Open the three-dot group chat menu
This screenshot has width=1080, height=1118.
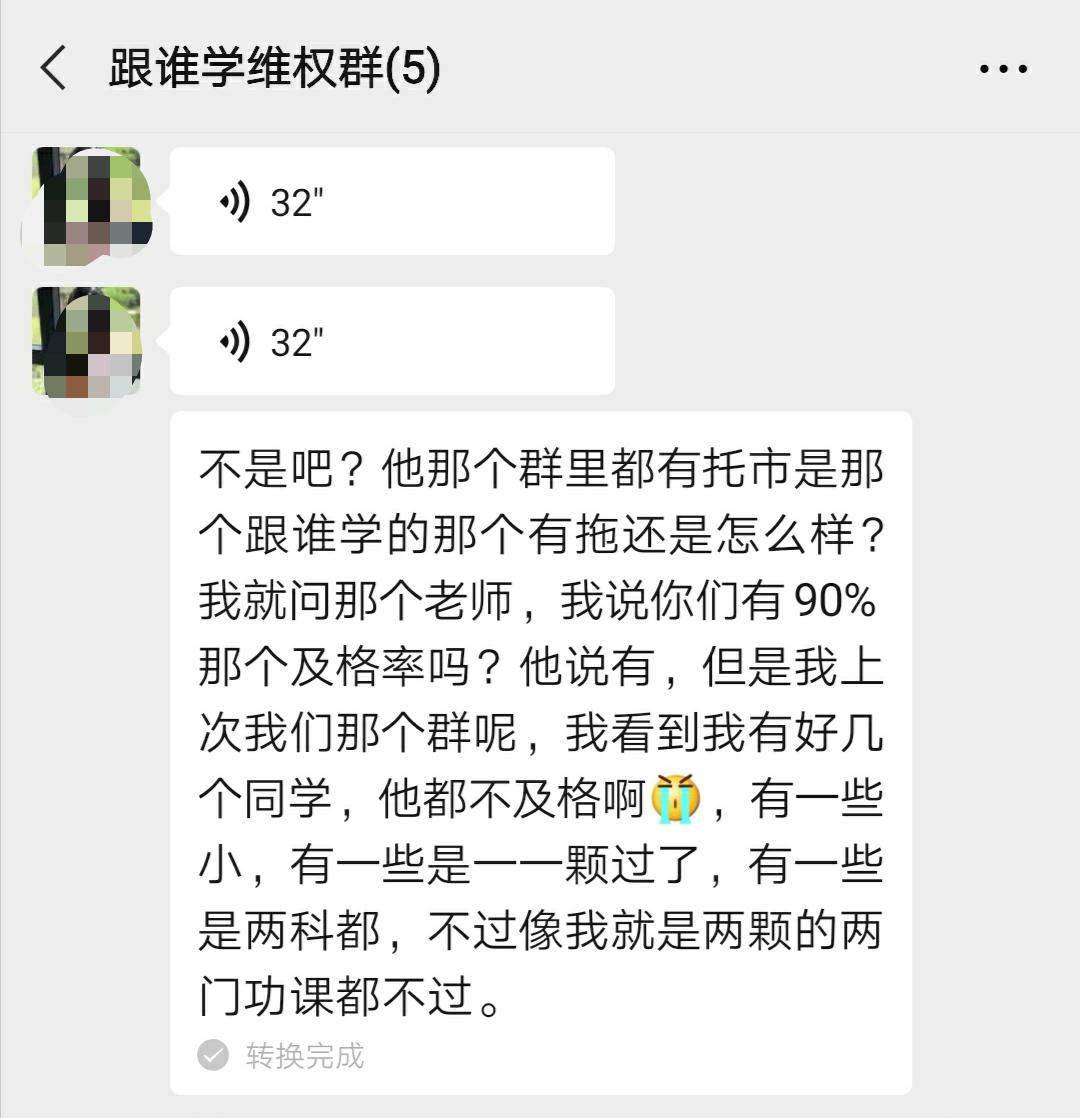[1003, 68]
